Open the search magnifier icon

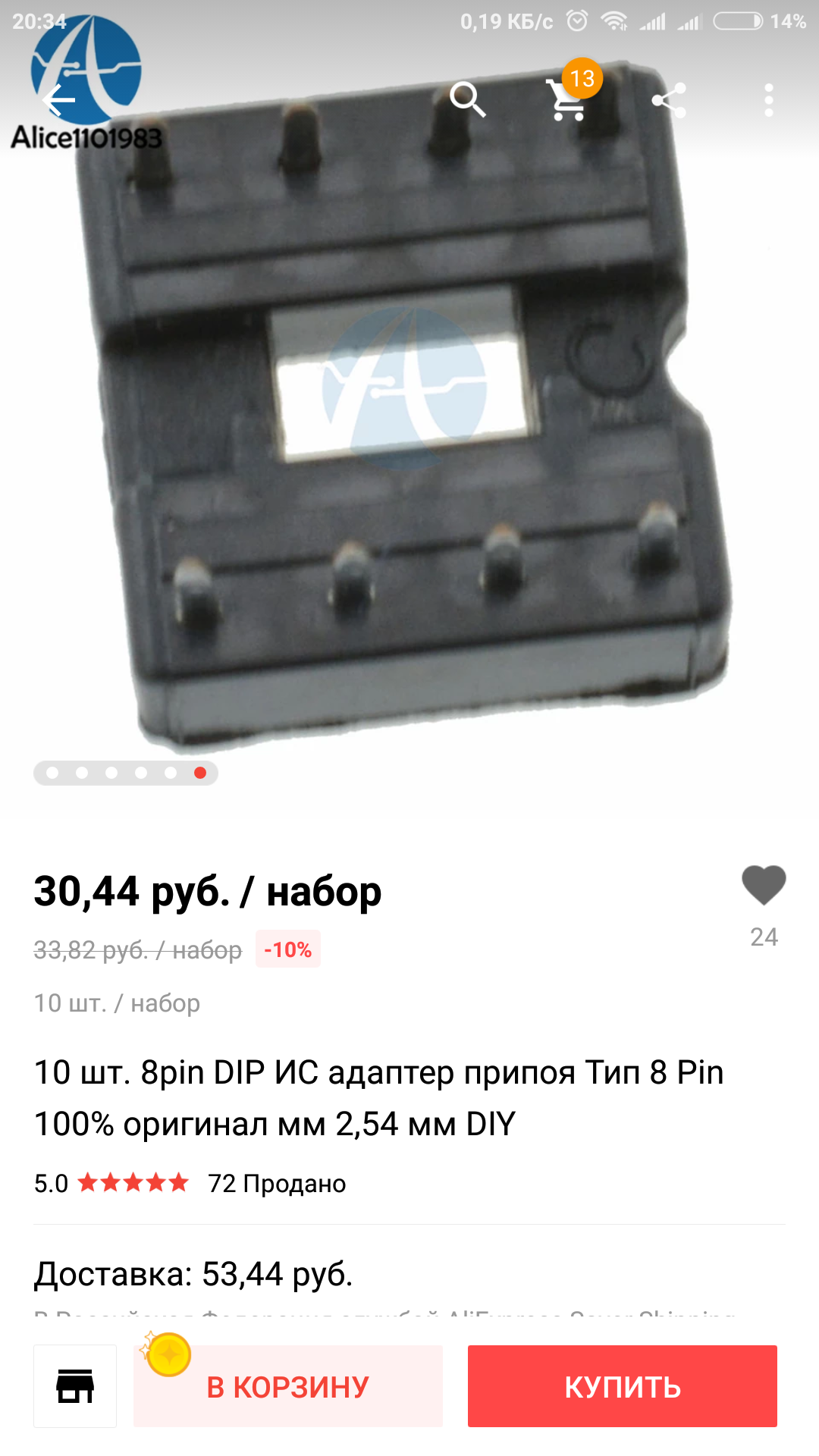(x=467, y=100)
